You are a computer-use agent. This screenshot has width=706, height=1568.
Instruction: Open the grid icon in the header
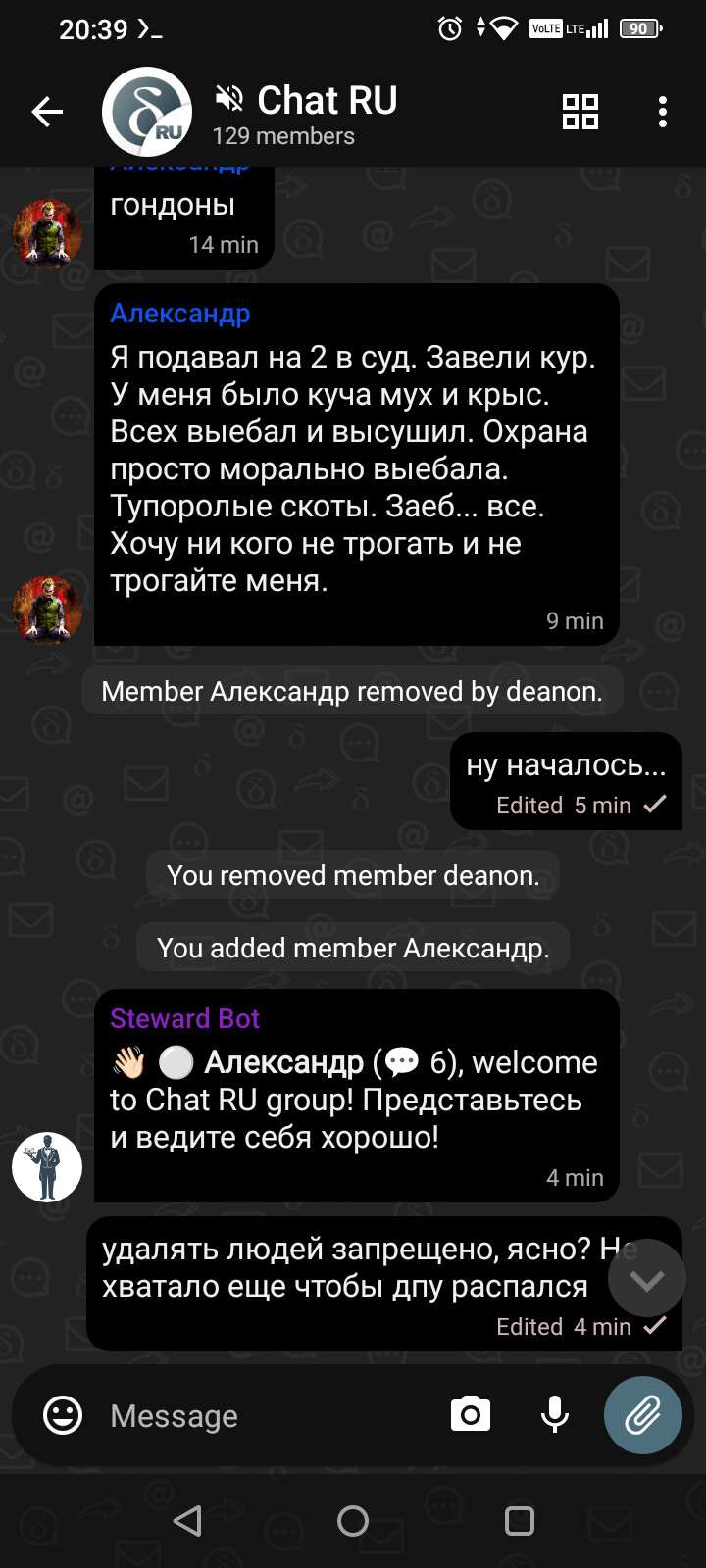(580, 112)
